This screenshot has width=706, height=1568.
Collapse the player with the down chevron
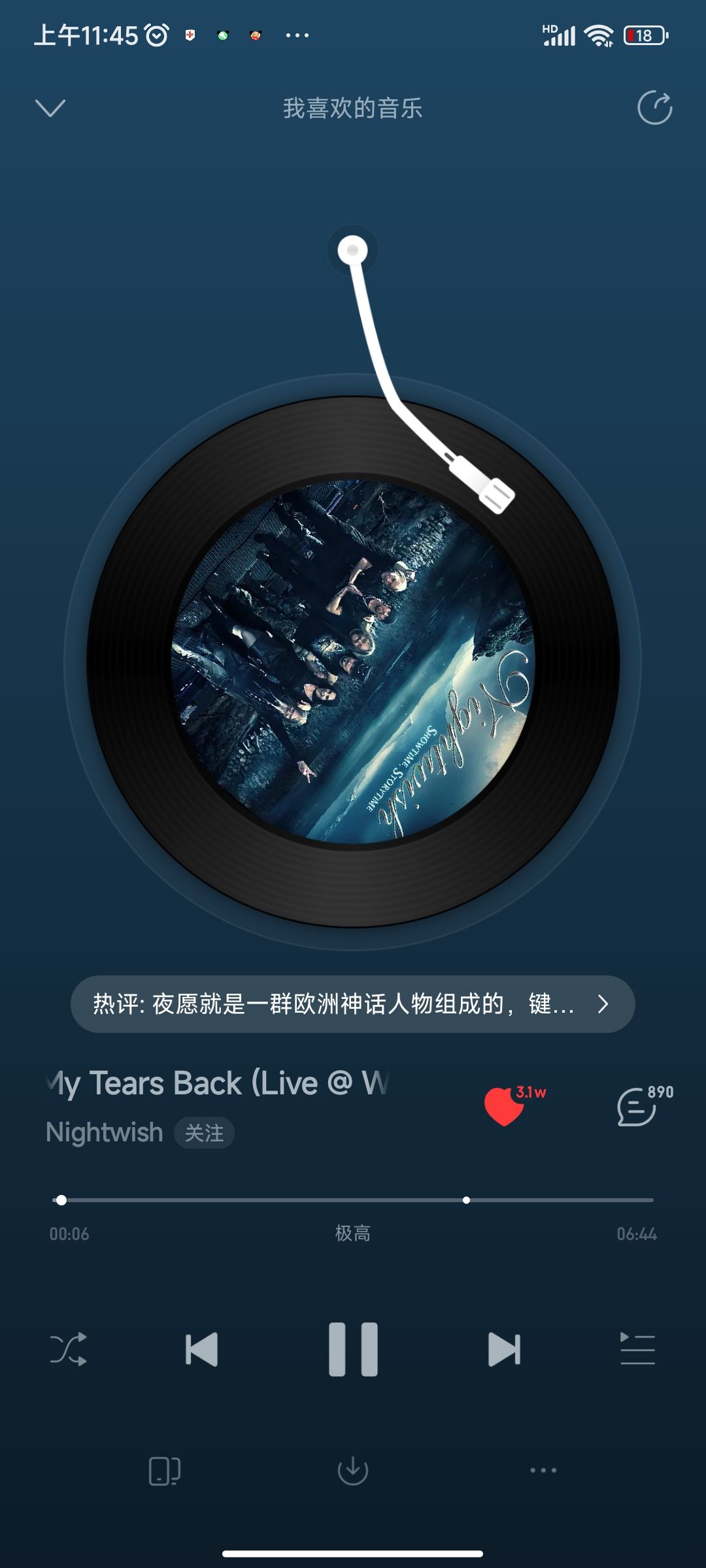pyautogui.click(x=50, y=108)
